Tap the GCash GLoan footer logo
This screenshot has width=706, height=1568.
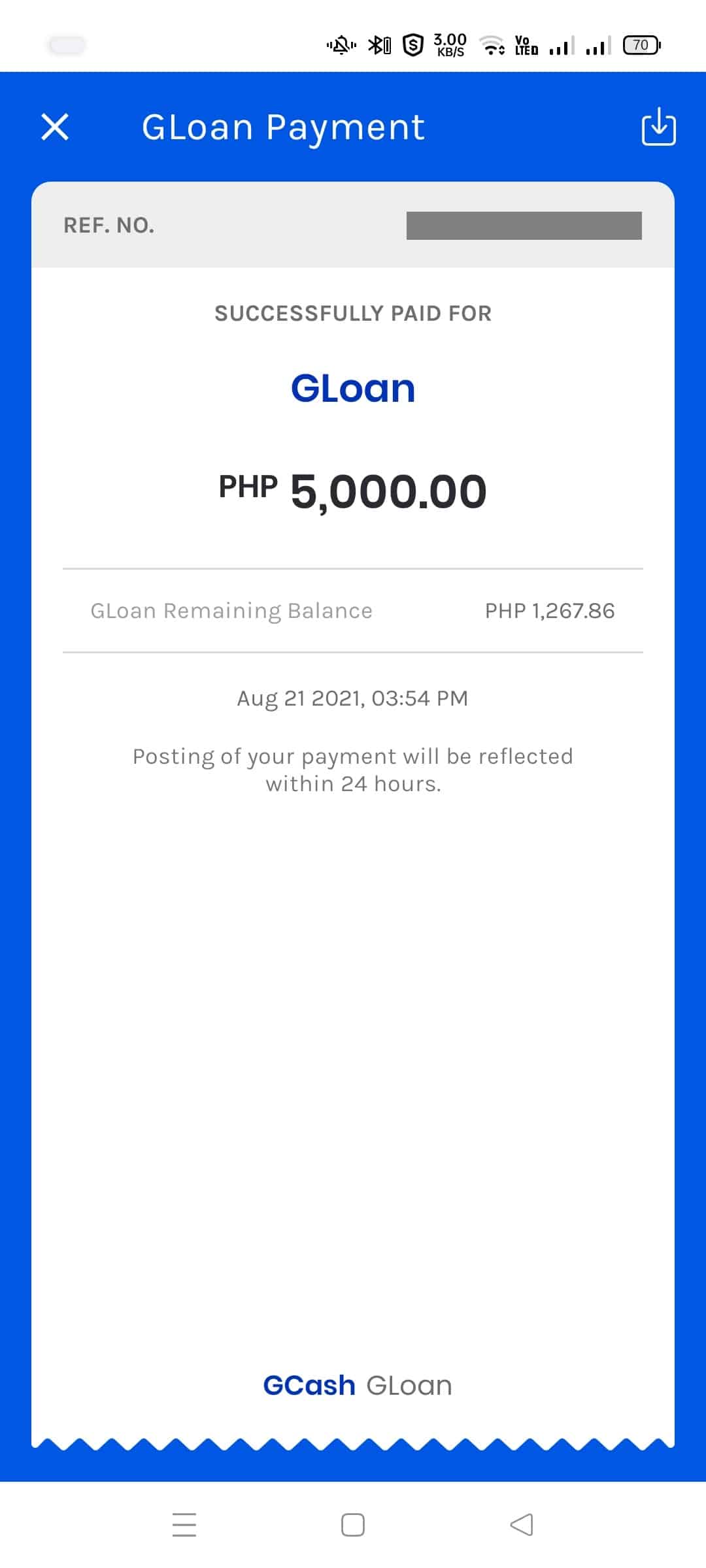pyautogui.click(x=357, y=1384)
